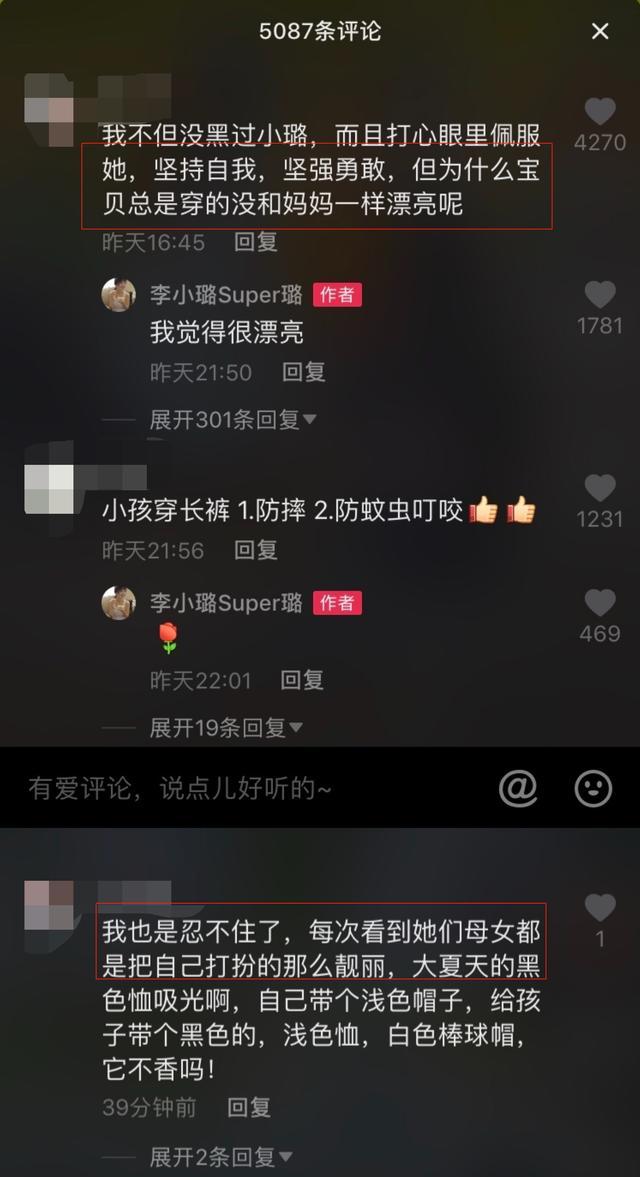Tap the 有爱评论 comment input box

[x=200, y=788]
